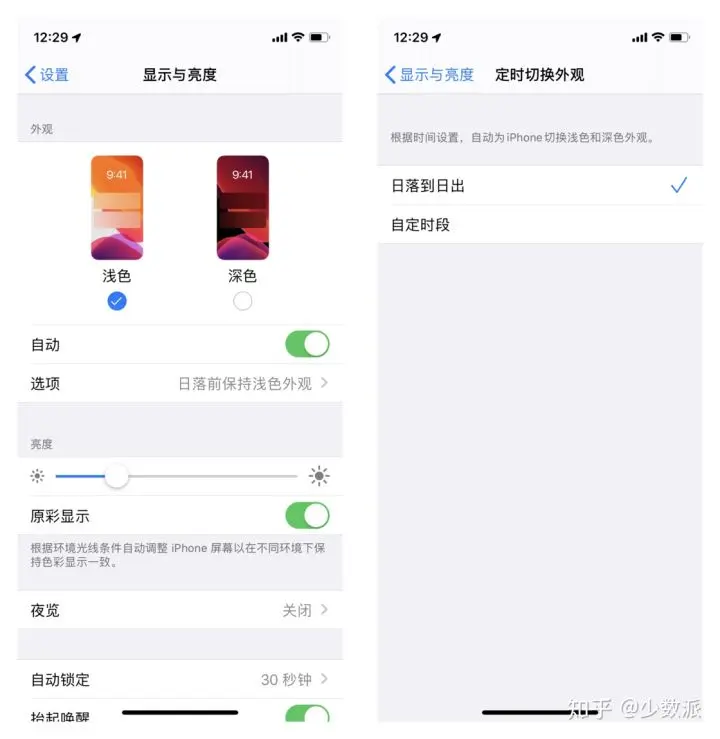Select the 深色 dark appearance
Screen dimensions: 720x739
(242, 301)
